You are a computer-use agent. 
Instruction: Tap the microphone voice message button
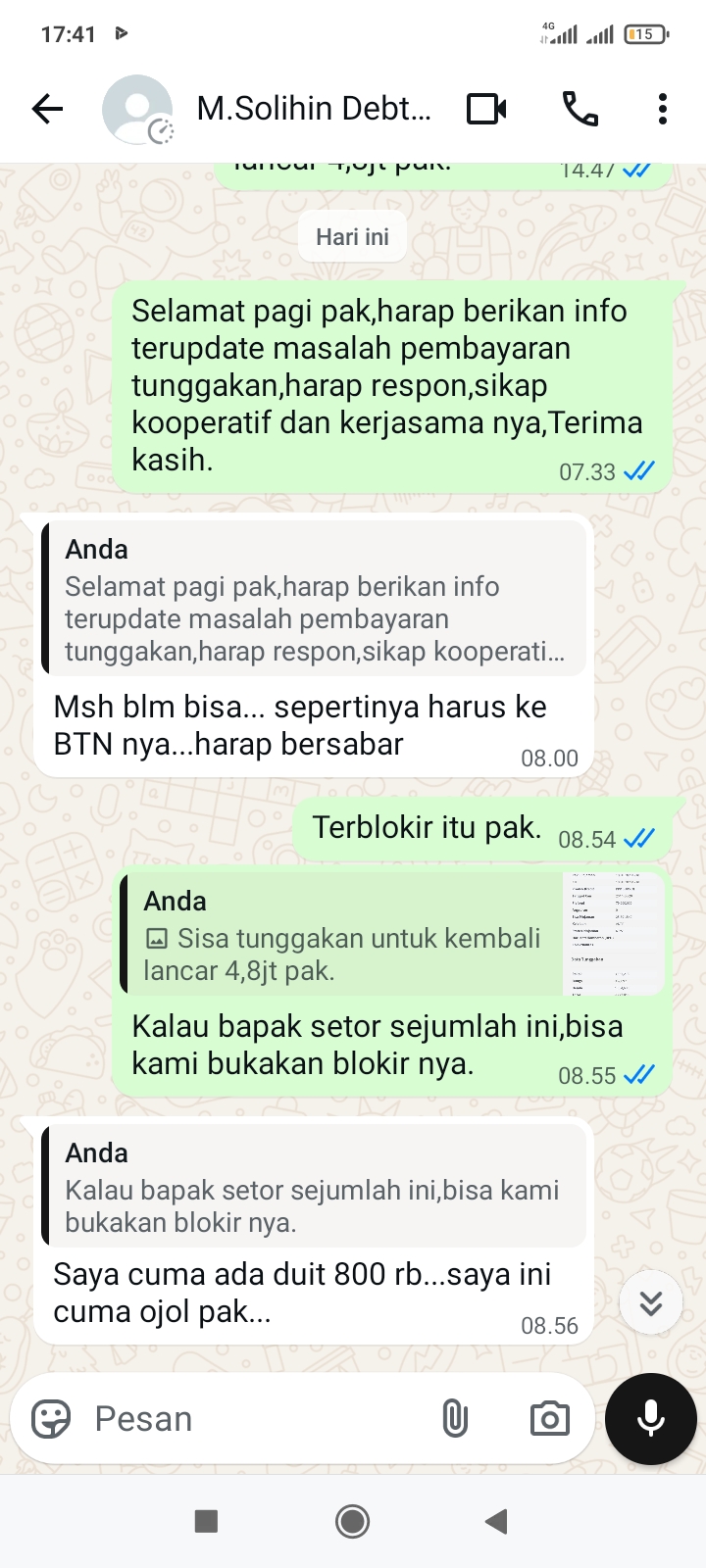(x=650, y=1418)
